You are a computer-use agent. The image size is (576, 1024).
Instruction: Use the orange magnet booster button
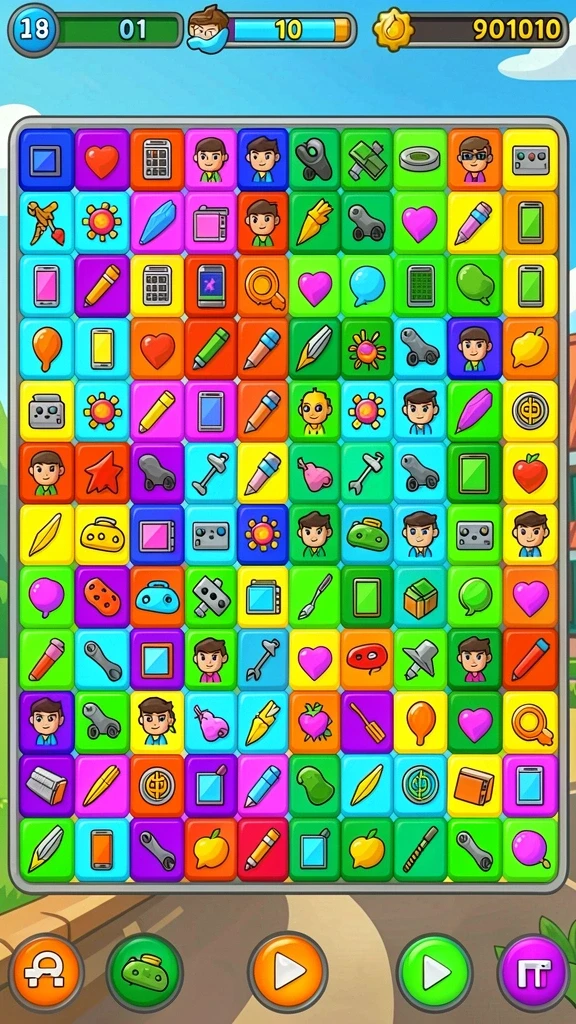pyautogui.click(x=46, y=973)
